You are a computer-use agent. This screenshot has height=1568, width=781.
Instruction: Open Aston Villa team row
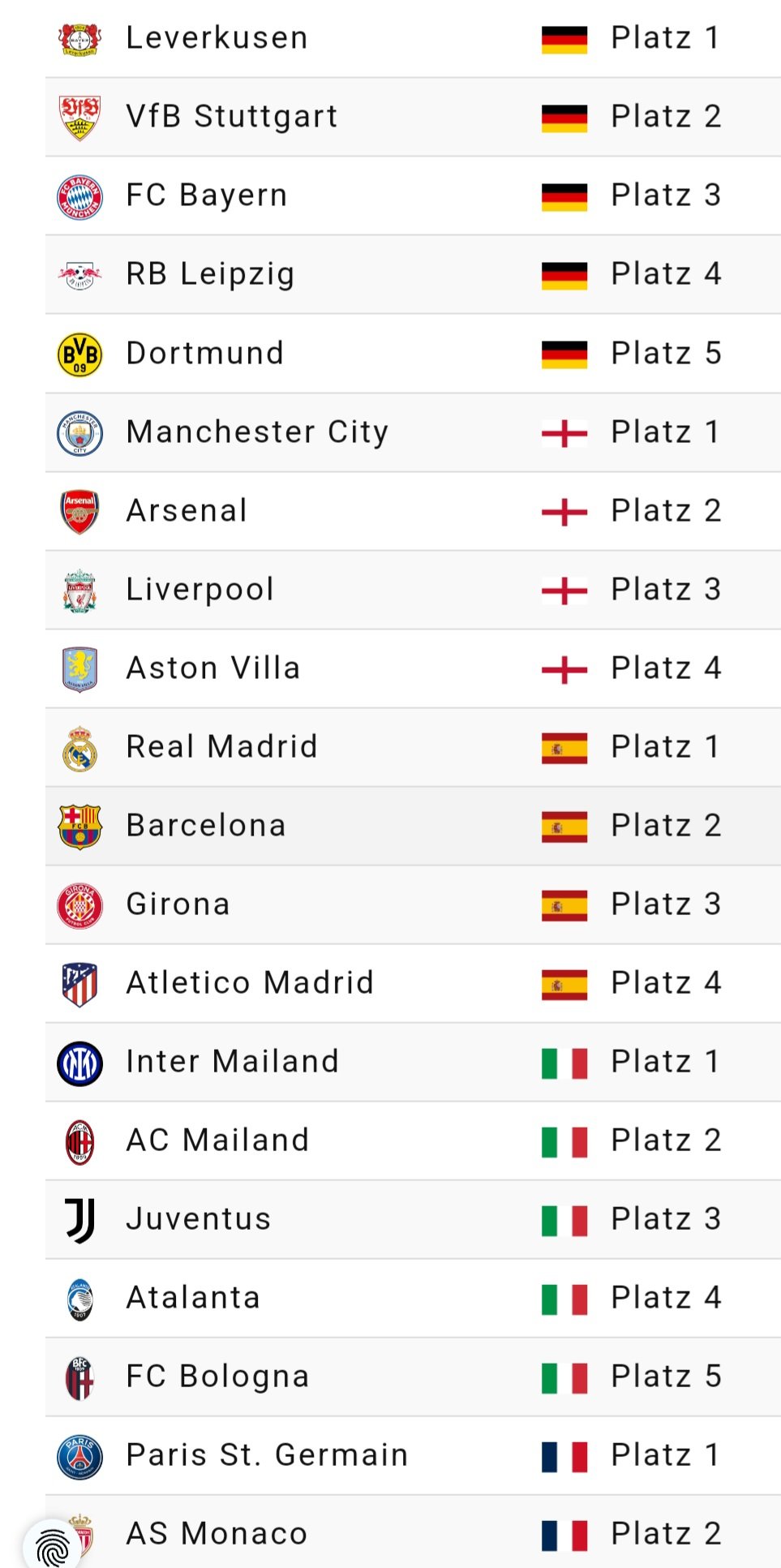pyautogui.click(x=413, y=668)
